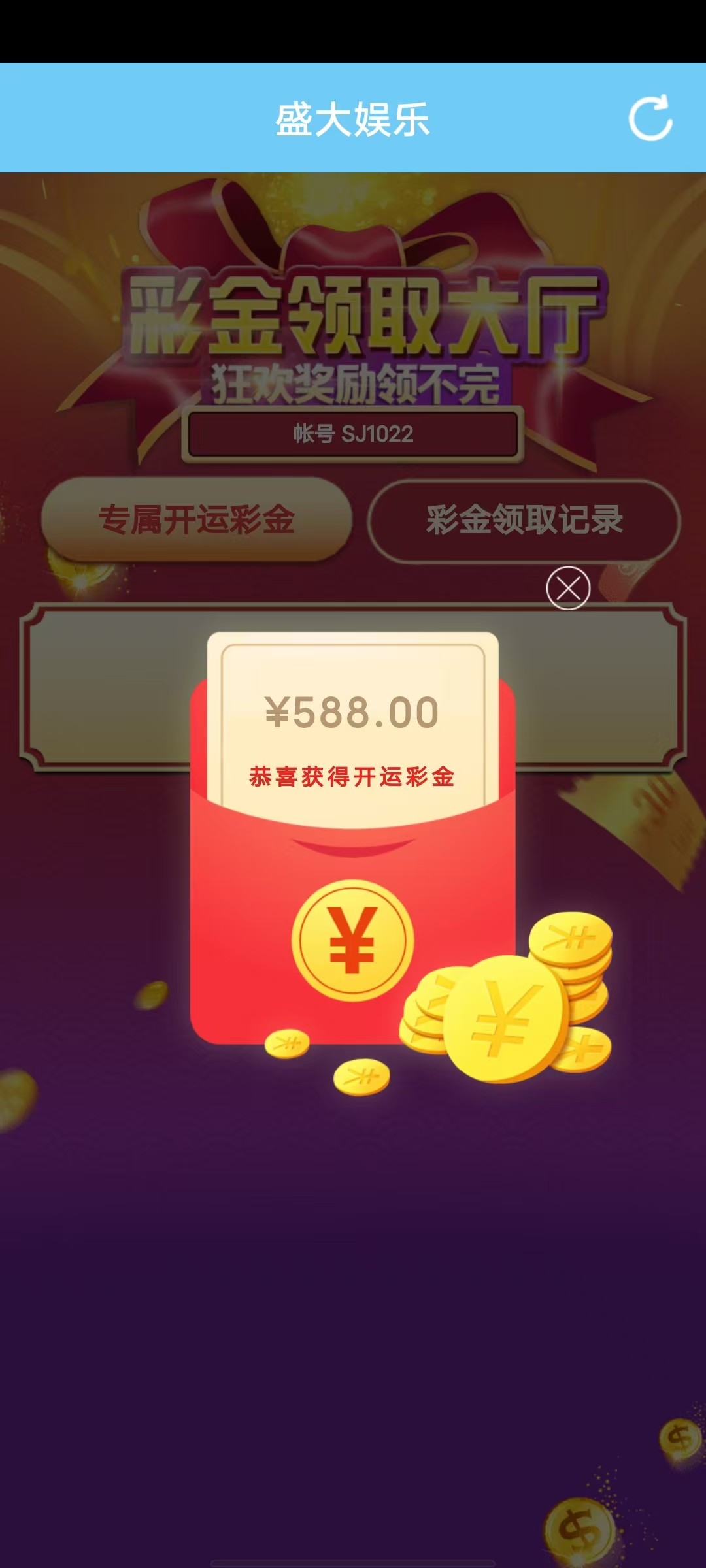
Task: Switch to 彩金领取记录 tab
Action: (524, 520)
